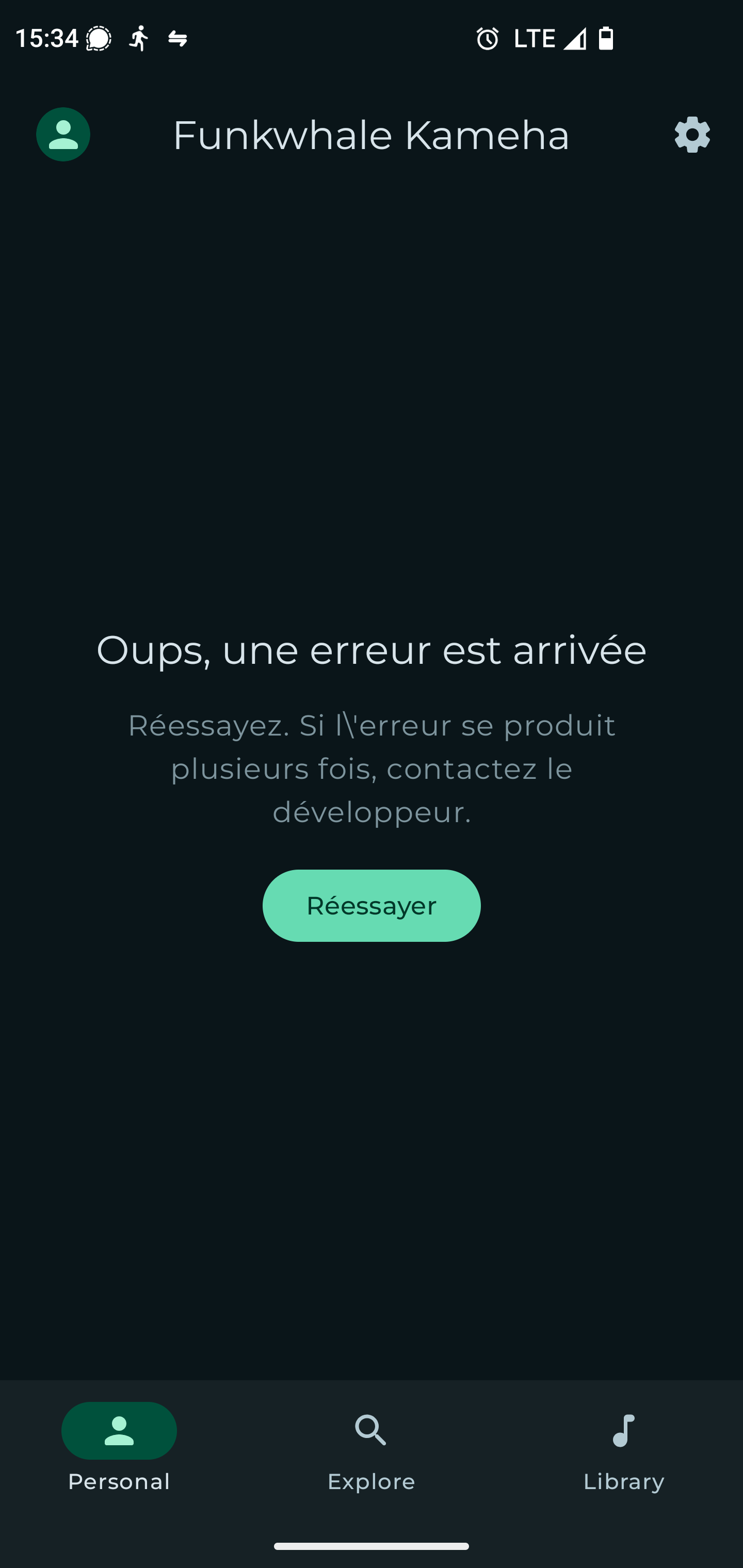Select the Personal tab
Image resolution: width=743 pixels, height=1568 pixels.
[119, 1447]
